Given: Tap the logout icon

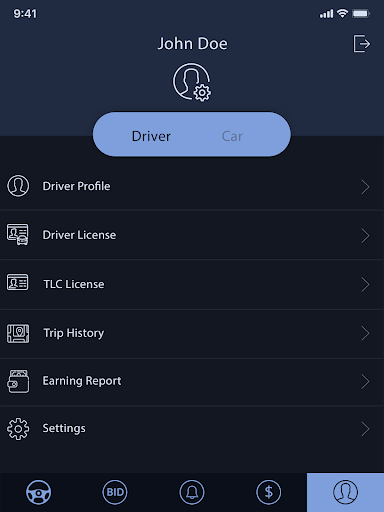Looking at the screenshot, I should click(x=362, y=43).
